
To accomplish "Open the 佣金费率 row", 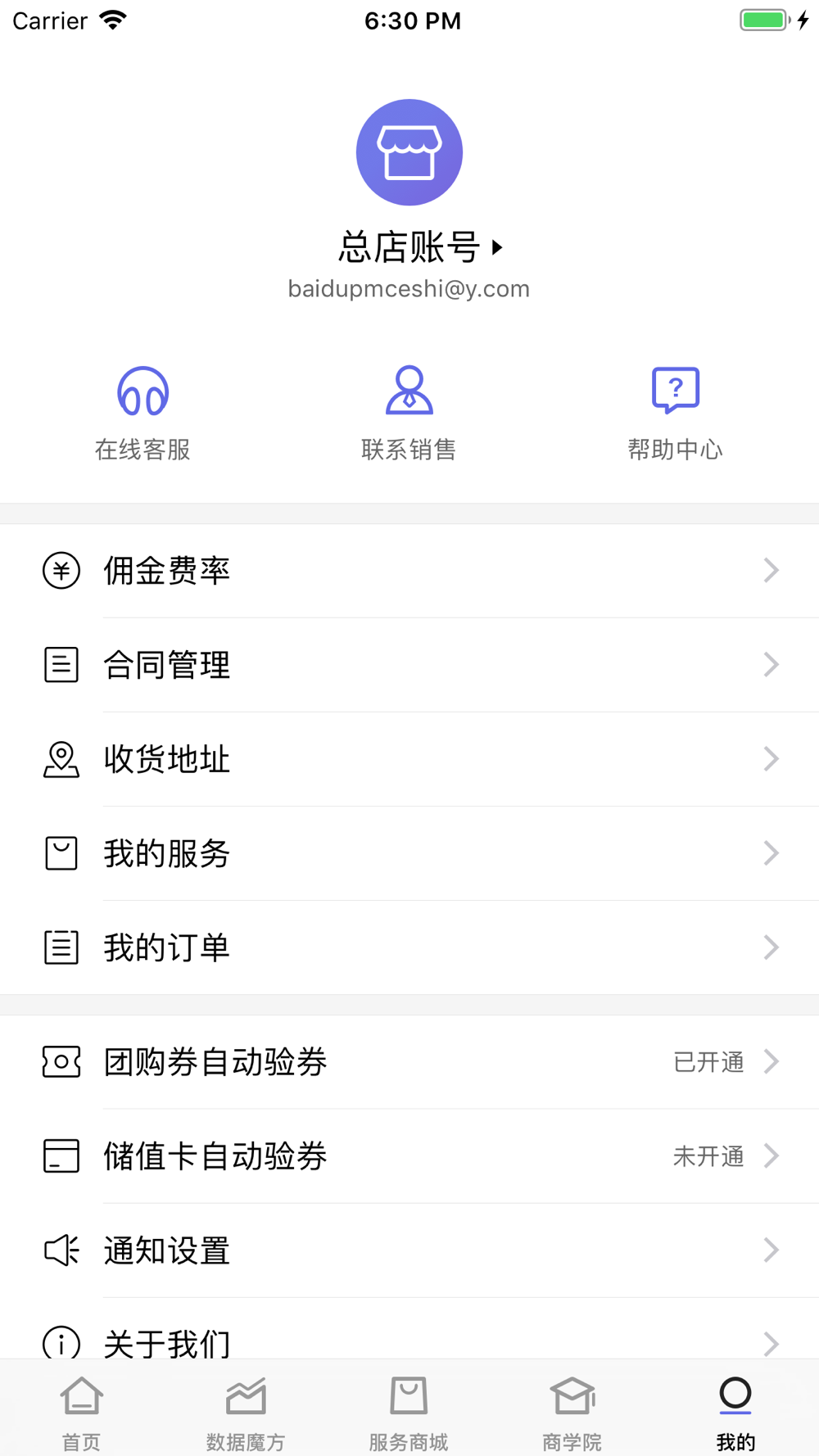I will 409,571.
